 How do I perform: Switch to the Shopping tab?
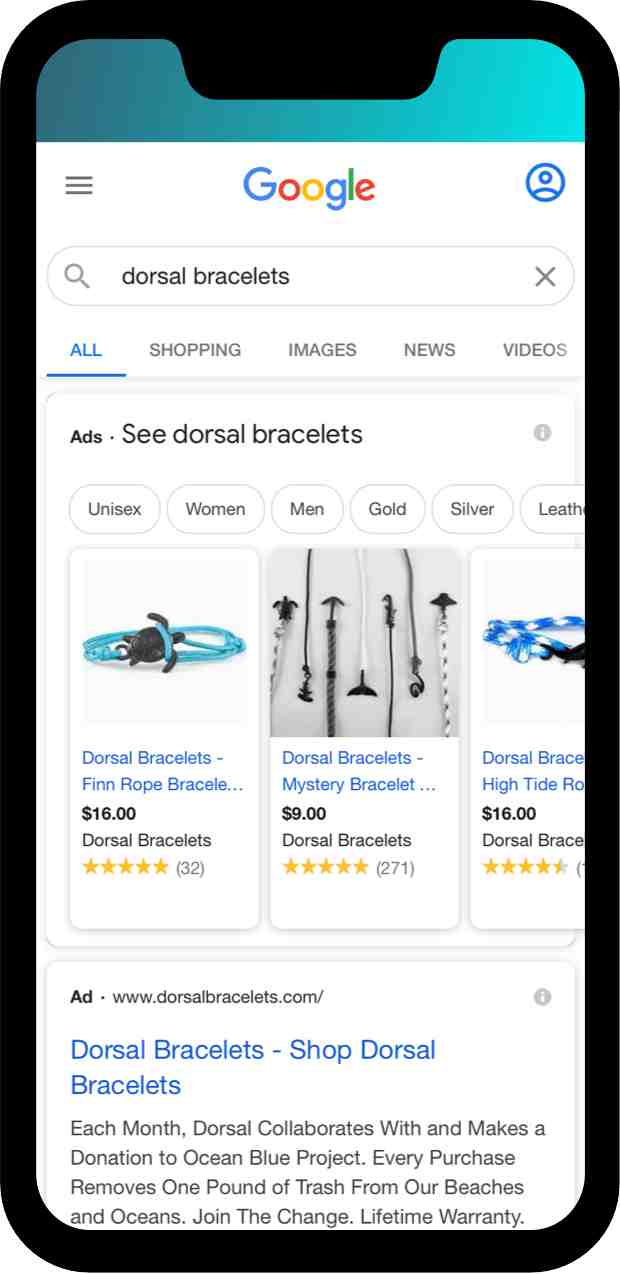[x=195, y=350]
